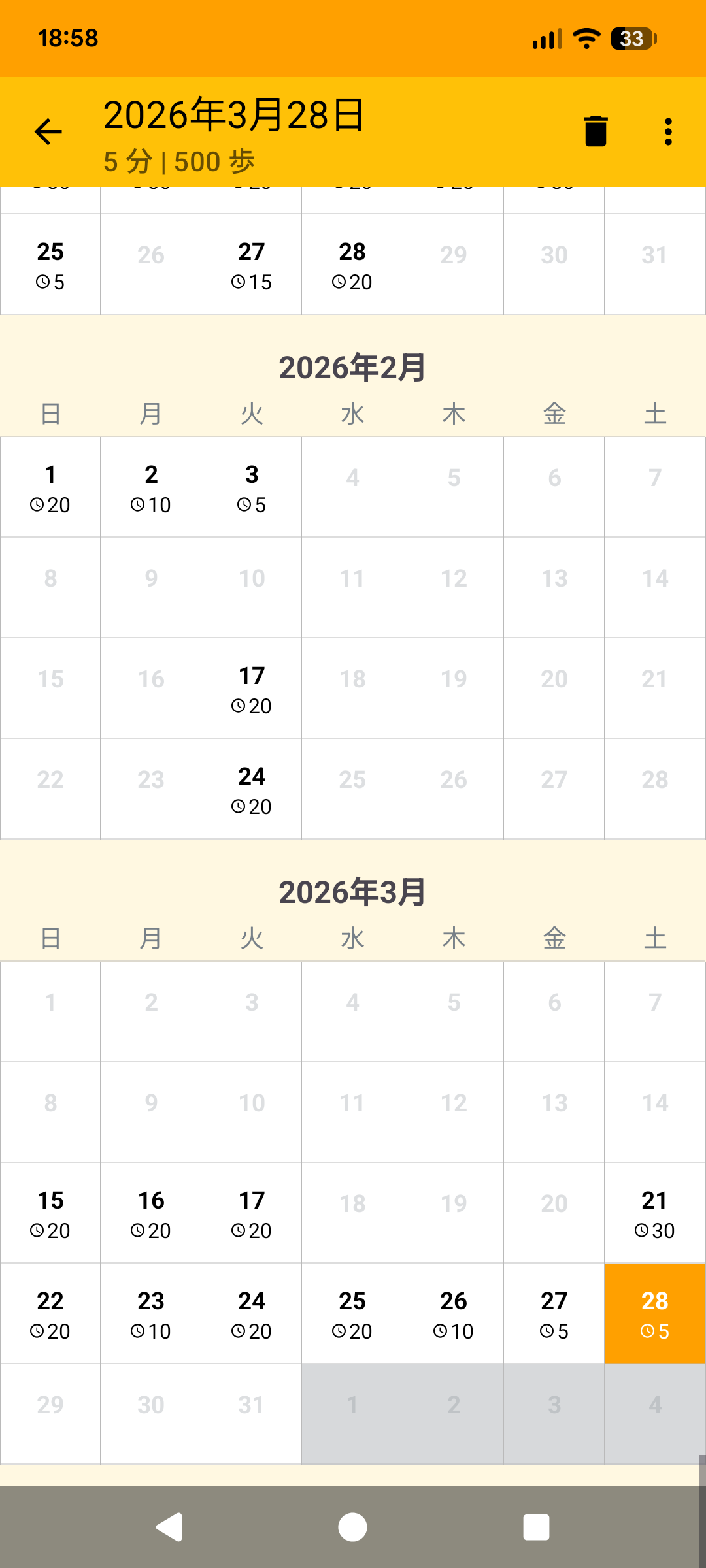Select February 1, 2026 with 20 minutes
The image size is (706, 1568).
pos(50,487)
